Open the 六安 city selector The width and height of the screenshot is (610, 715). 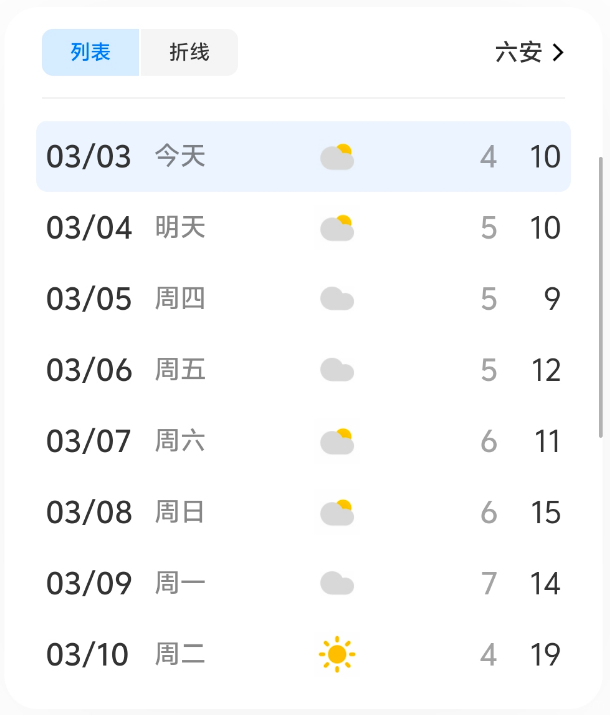pyautogui.click(x=529, y=52)
